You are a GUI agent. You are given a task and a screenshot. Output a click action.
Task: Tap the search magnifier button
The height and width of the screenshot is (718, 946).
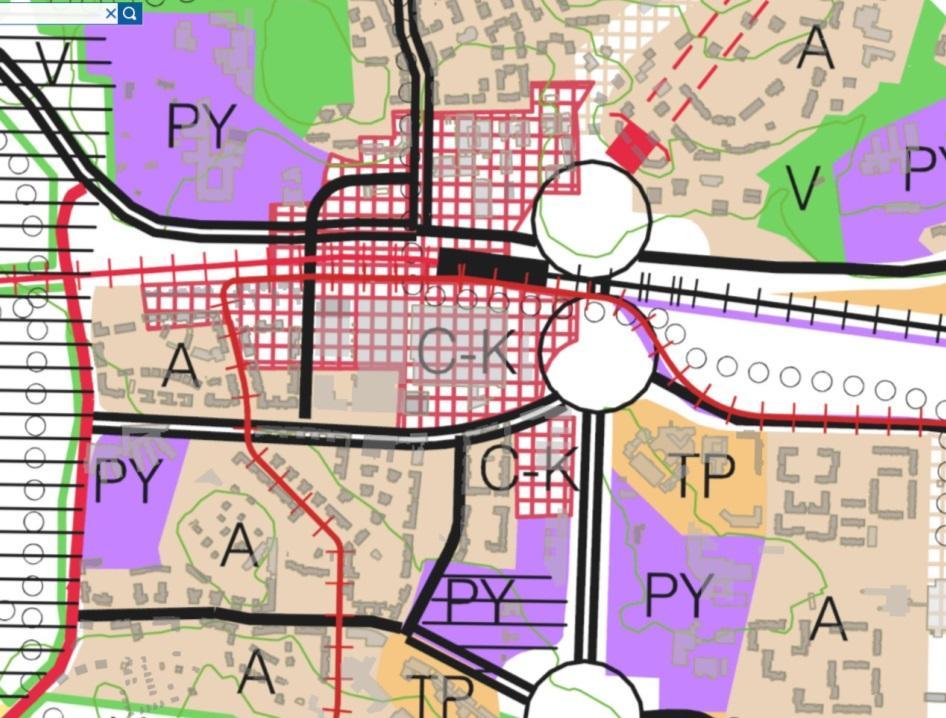tap(130, 13)
